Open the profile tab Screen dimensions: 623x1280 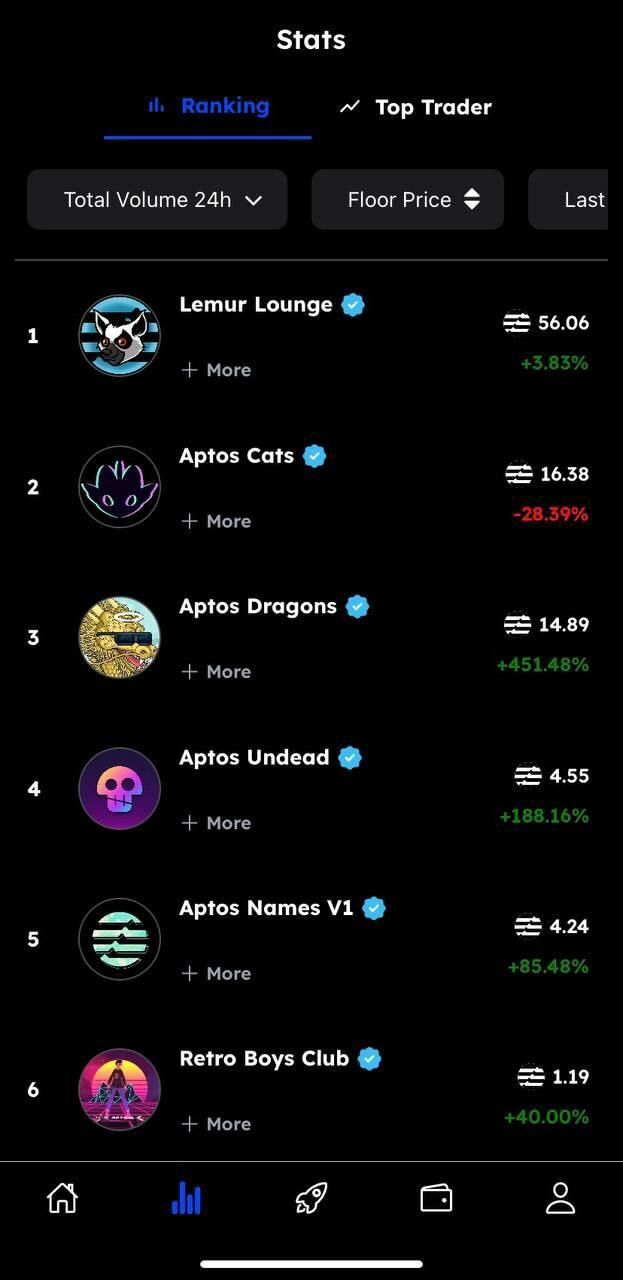coord(560,1198)
